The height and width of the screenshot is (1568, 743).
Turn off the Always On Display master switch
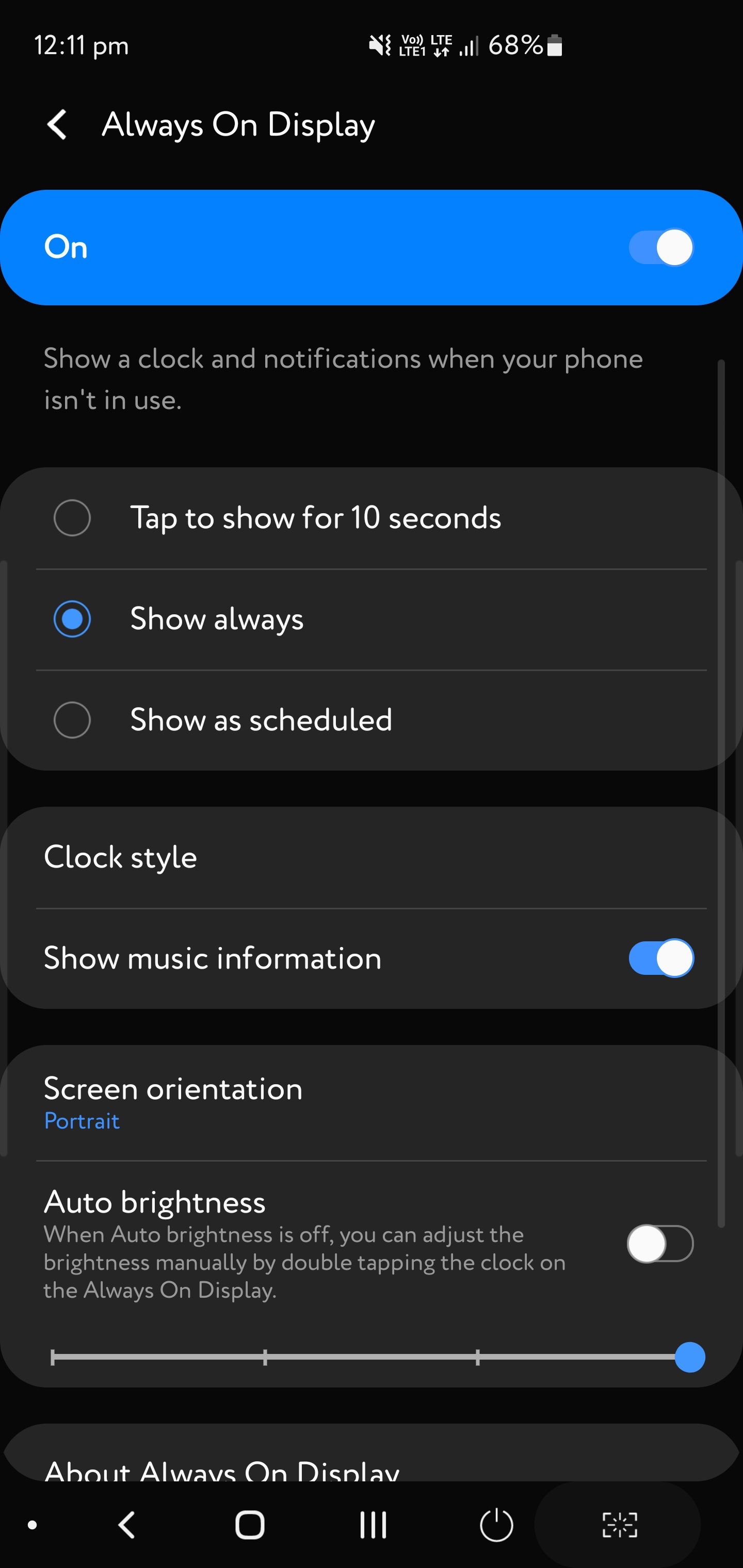[660, 248]
